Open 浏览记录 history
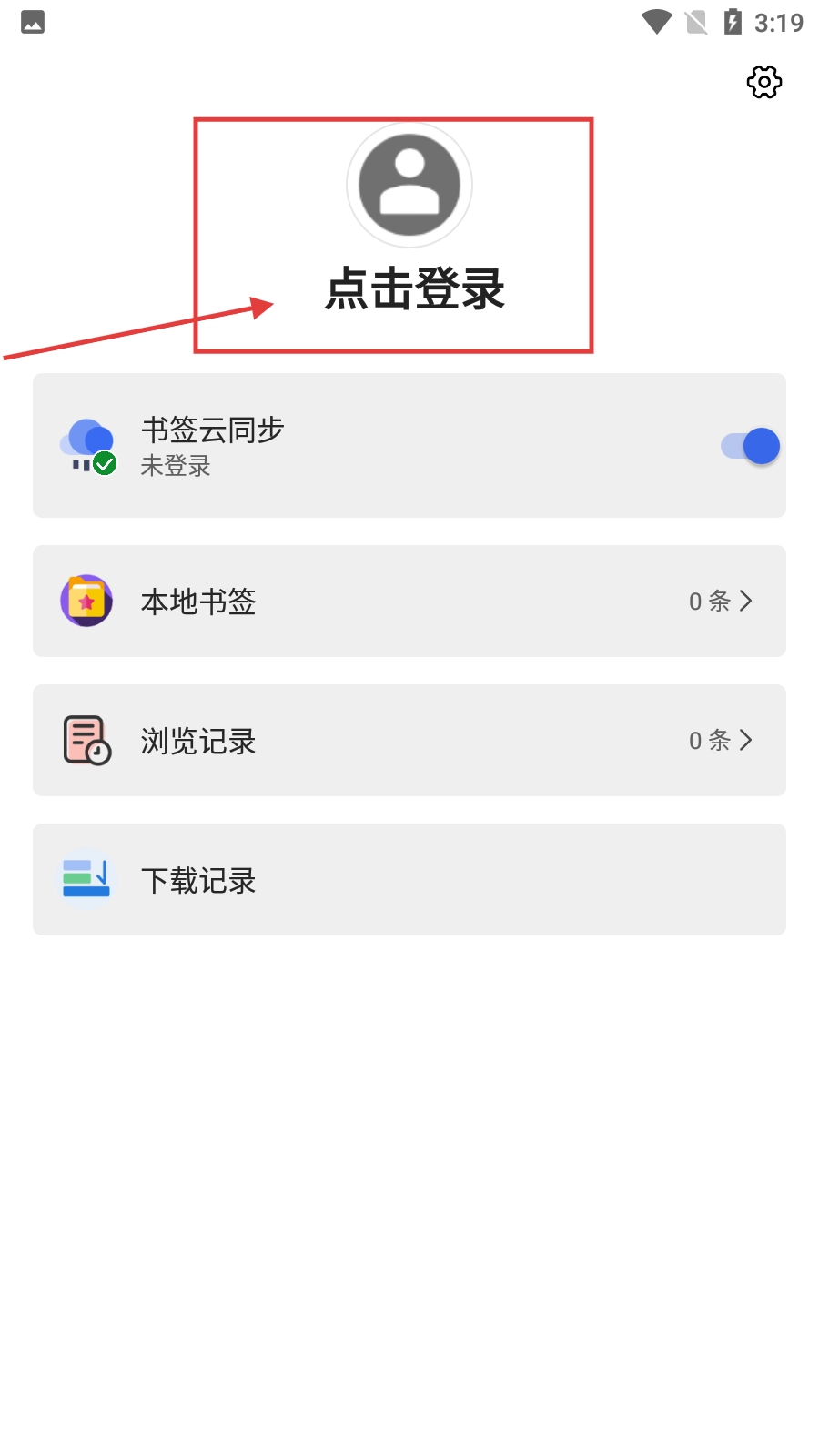 pos(409,741)
